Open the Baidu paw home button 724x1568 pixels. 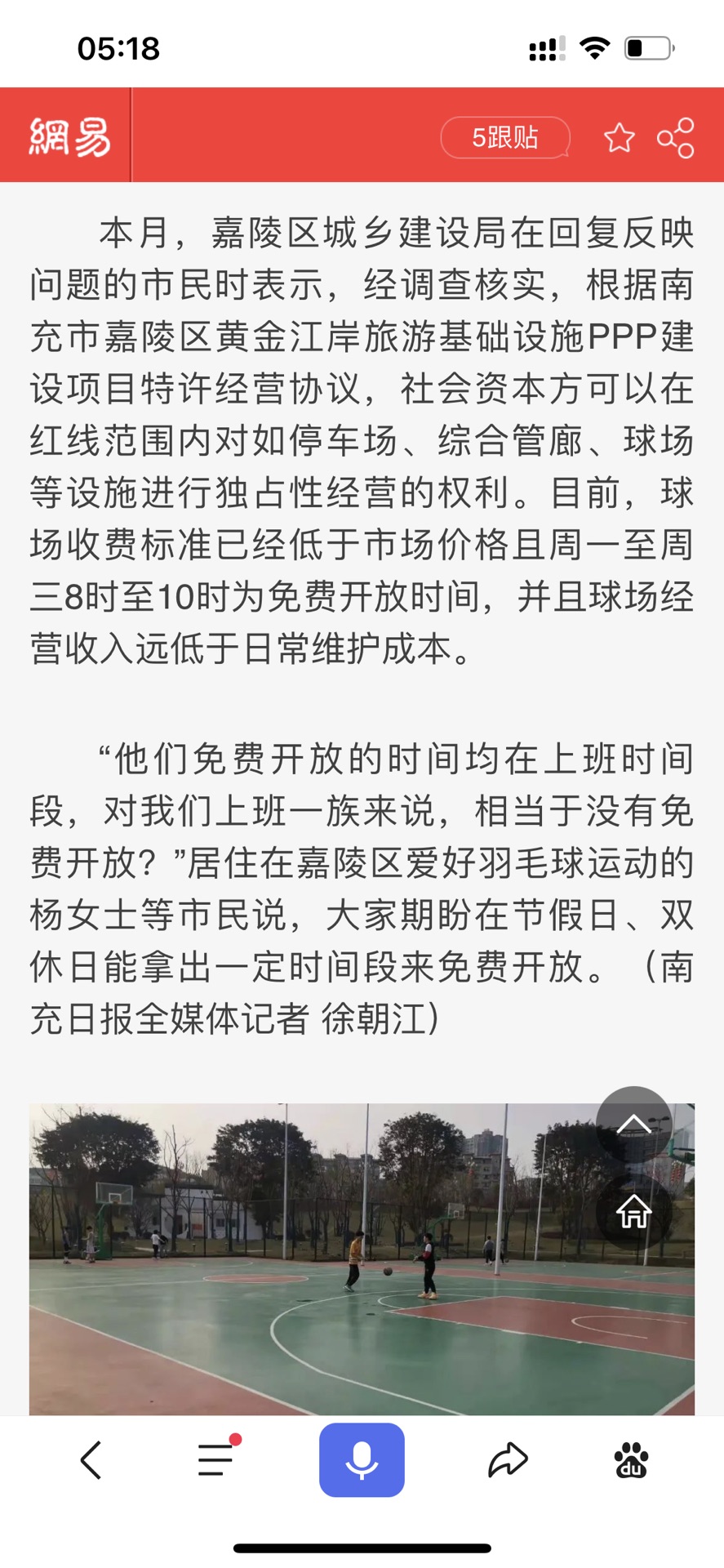(x=631, y=1460)
